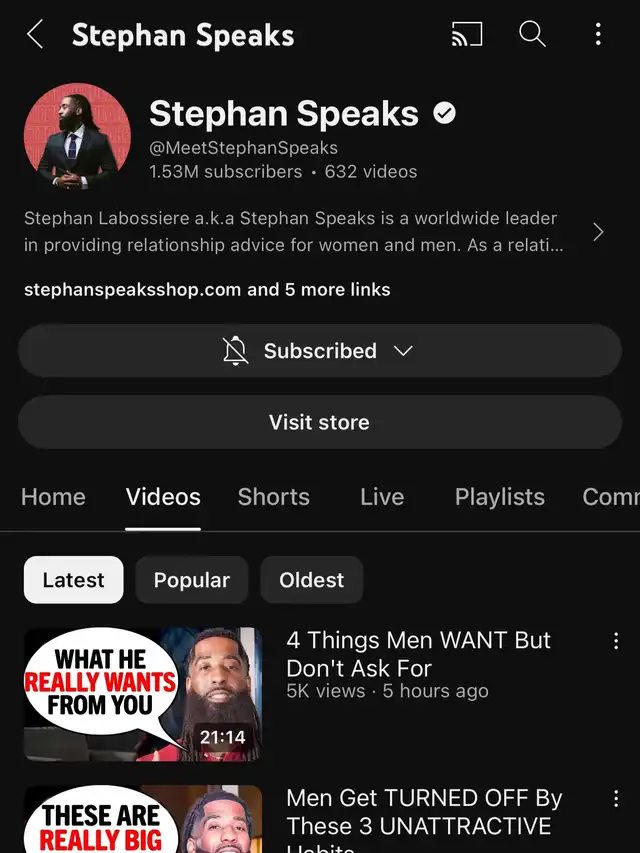Go back using the top-left arrow

click(35, 36)
